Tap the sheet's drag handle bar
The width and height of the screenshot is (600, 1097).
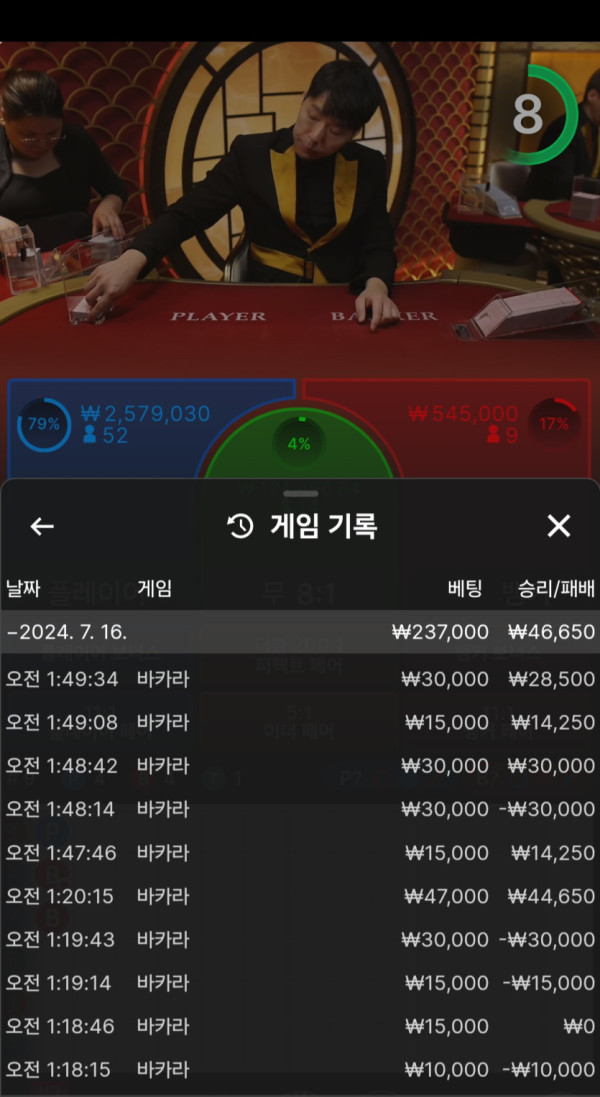(300, 494)
